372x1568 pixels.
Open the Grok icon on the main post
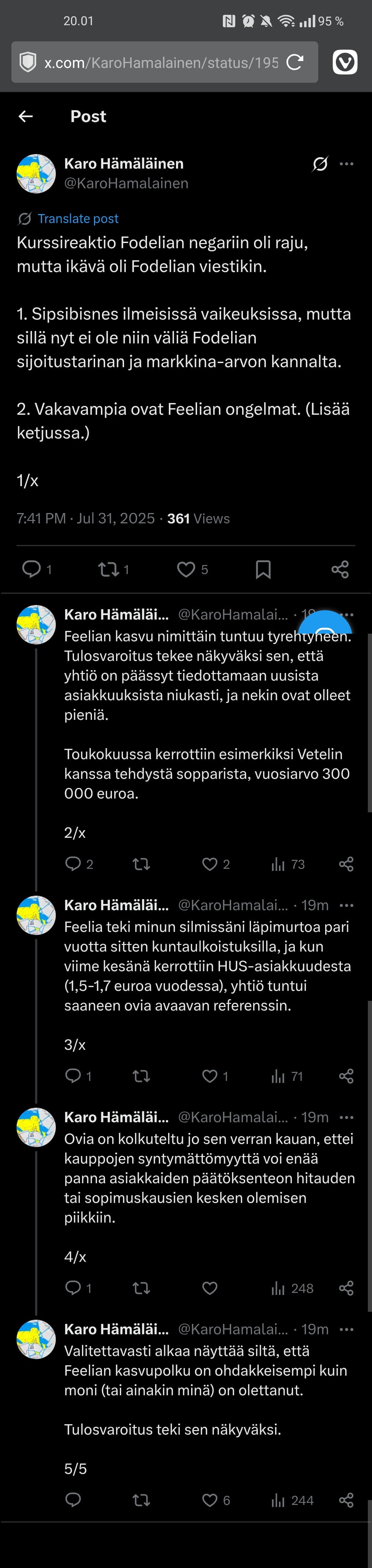pos(320,164)
